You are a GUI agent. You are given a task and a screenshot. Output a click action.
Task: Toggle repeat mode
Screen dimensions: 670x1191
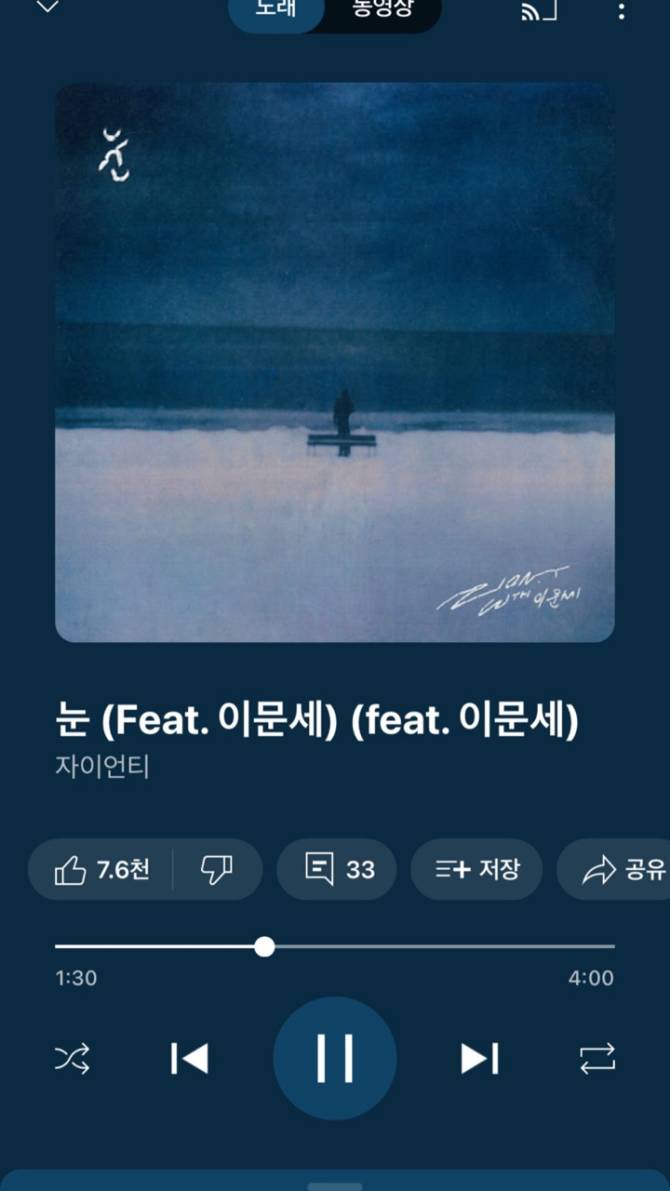click(x=597, y=1058)
